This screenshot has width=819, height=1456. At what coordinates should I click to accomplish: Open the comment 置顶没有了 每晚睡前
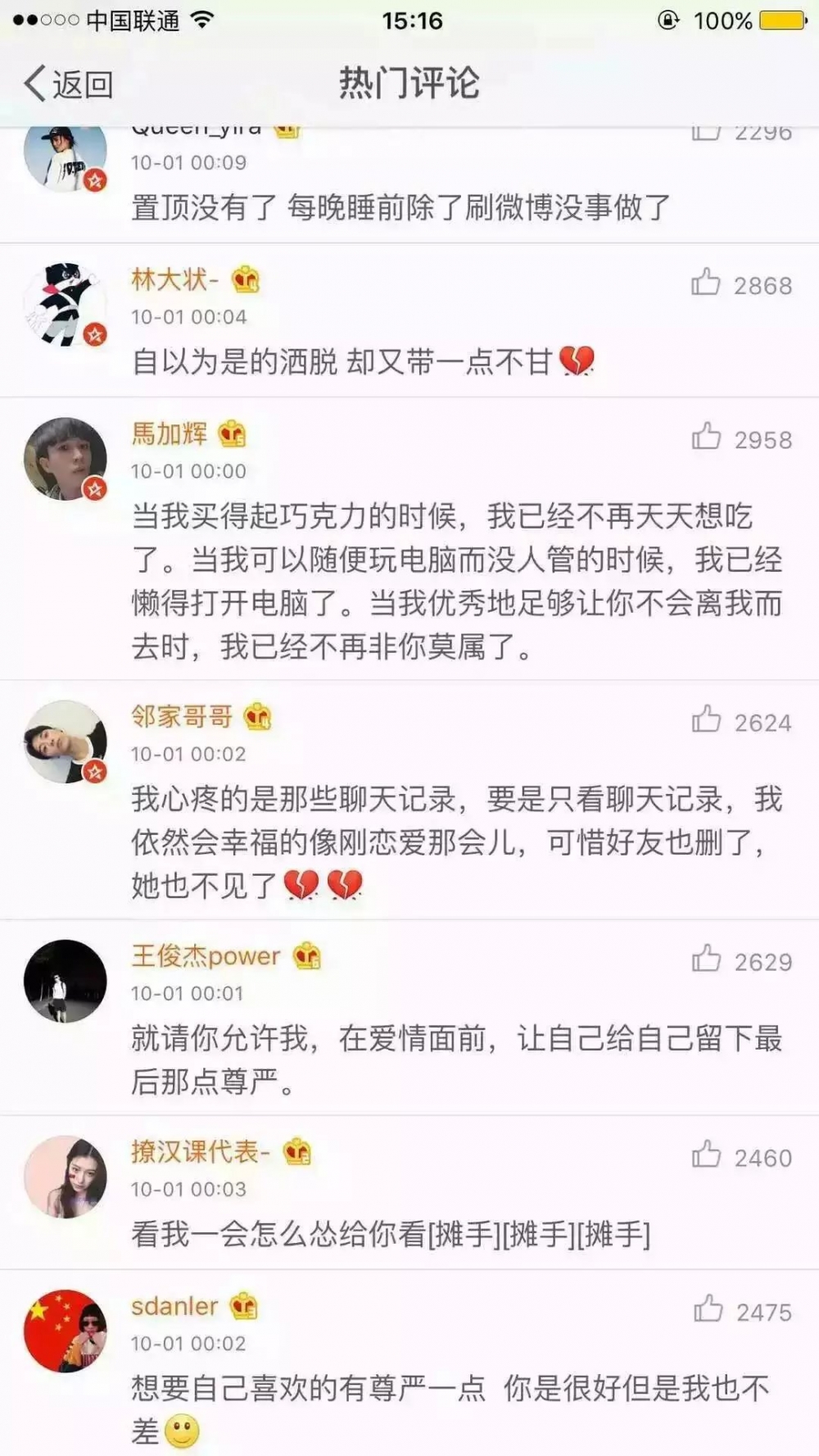(400, 207)
